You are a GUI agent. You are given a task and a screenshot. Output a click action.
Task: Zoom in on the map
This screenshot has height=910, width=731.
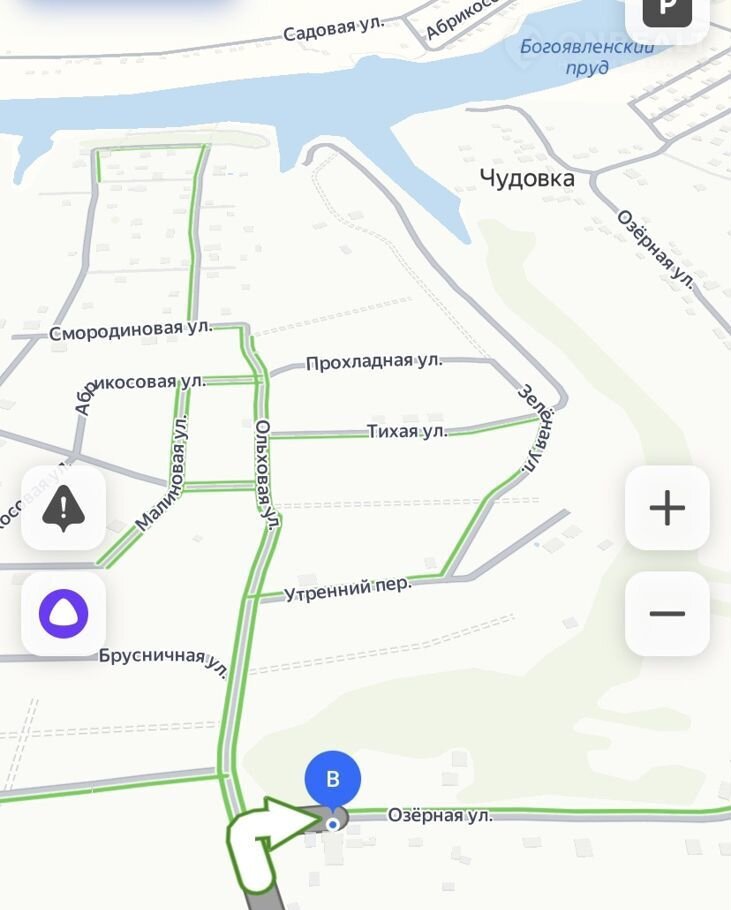point(667,508)
